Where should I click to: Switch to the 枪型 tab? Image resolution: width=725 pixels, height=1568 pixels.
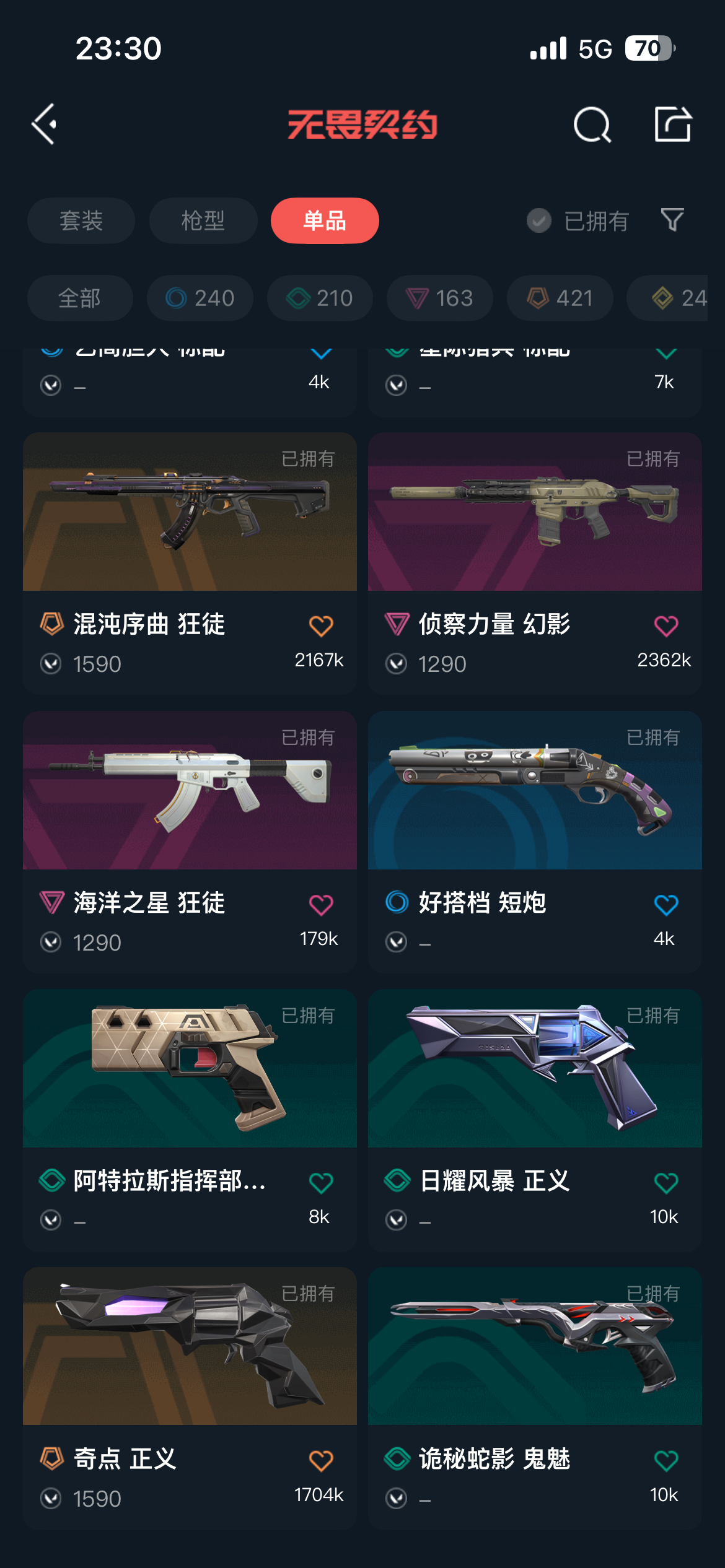coord(203,220)
